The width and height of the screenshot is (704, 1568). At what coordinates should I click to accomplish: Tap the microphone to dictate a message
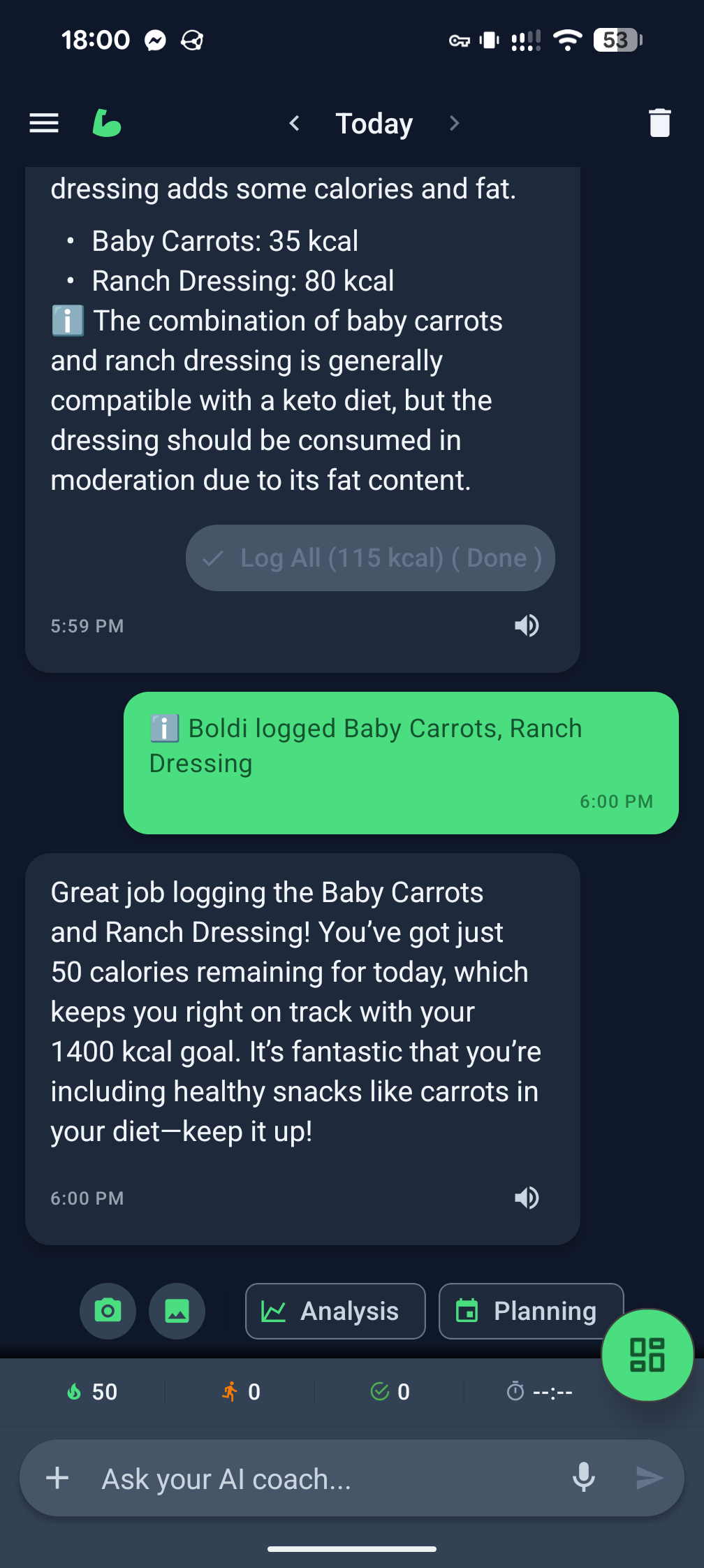click(x=584, y=1478)
